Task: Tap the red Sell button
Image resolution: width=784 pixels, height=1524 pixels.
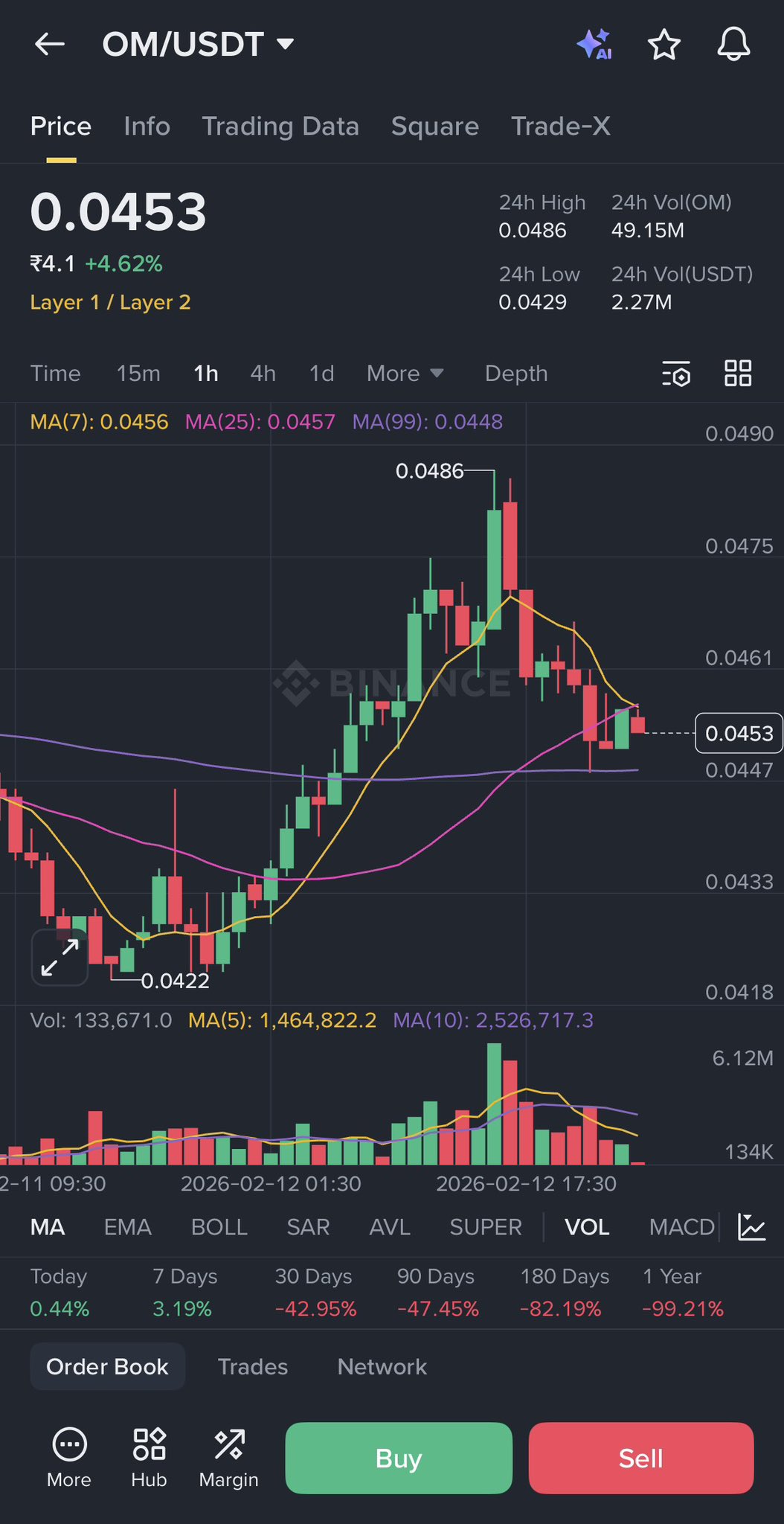Action: click(640, 1459)
